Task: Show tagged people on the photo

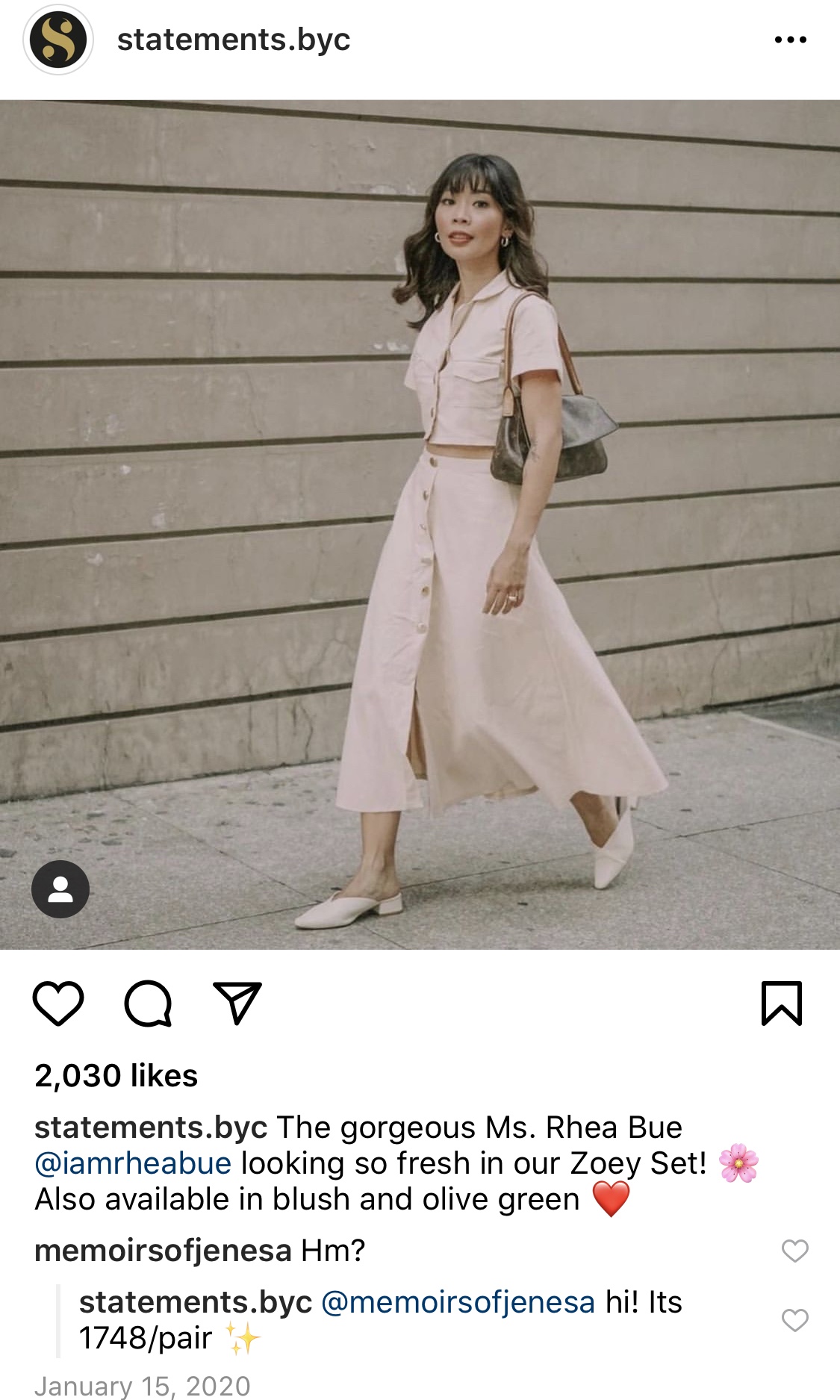Action: tap(60, 889)
